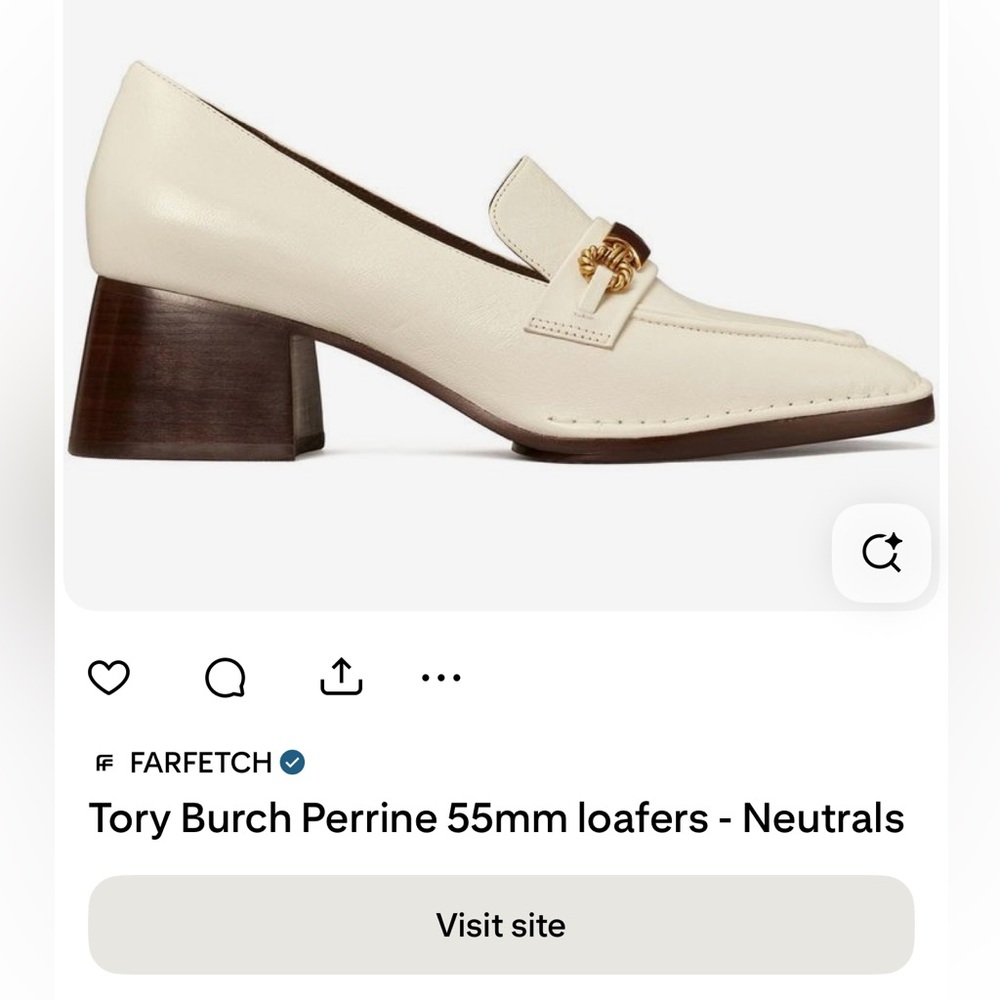Like this Tory Burch loafers pin
This screenshot has width=1000, height=1000.
pyautogui.click(x=109, y=678)
